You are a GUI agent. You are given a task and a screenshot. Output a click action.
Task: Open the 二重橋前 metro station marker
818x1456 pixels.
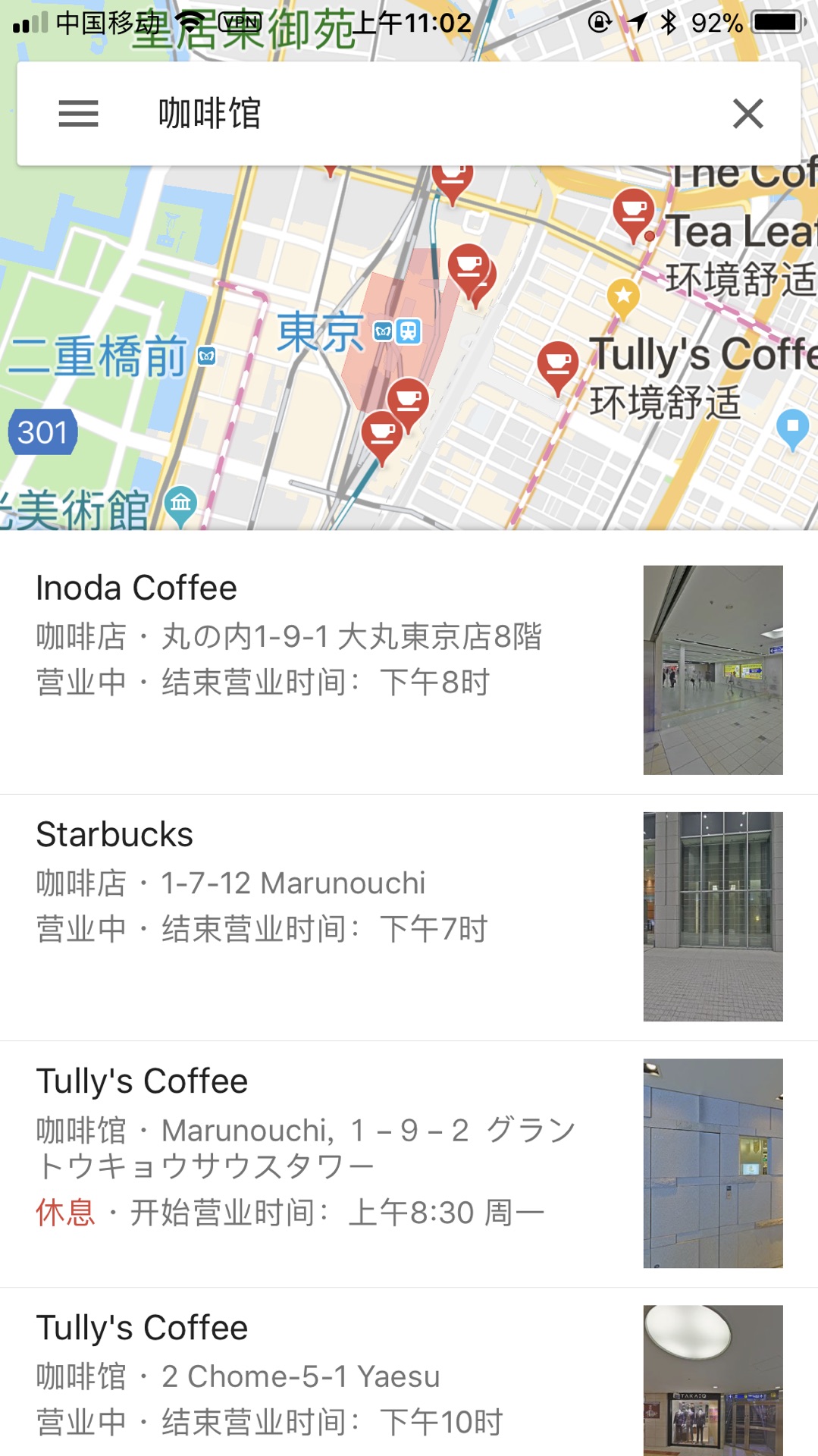206,356
